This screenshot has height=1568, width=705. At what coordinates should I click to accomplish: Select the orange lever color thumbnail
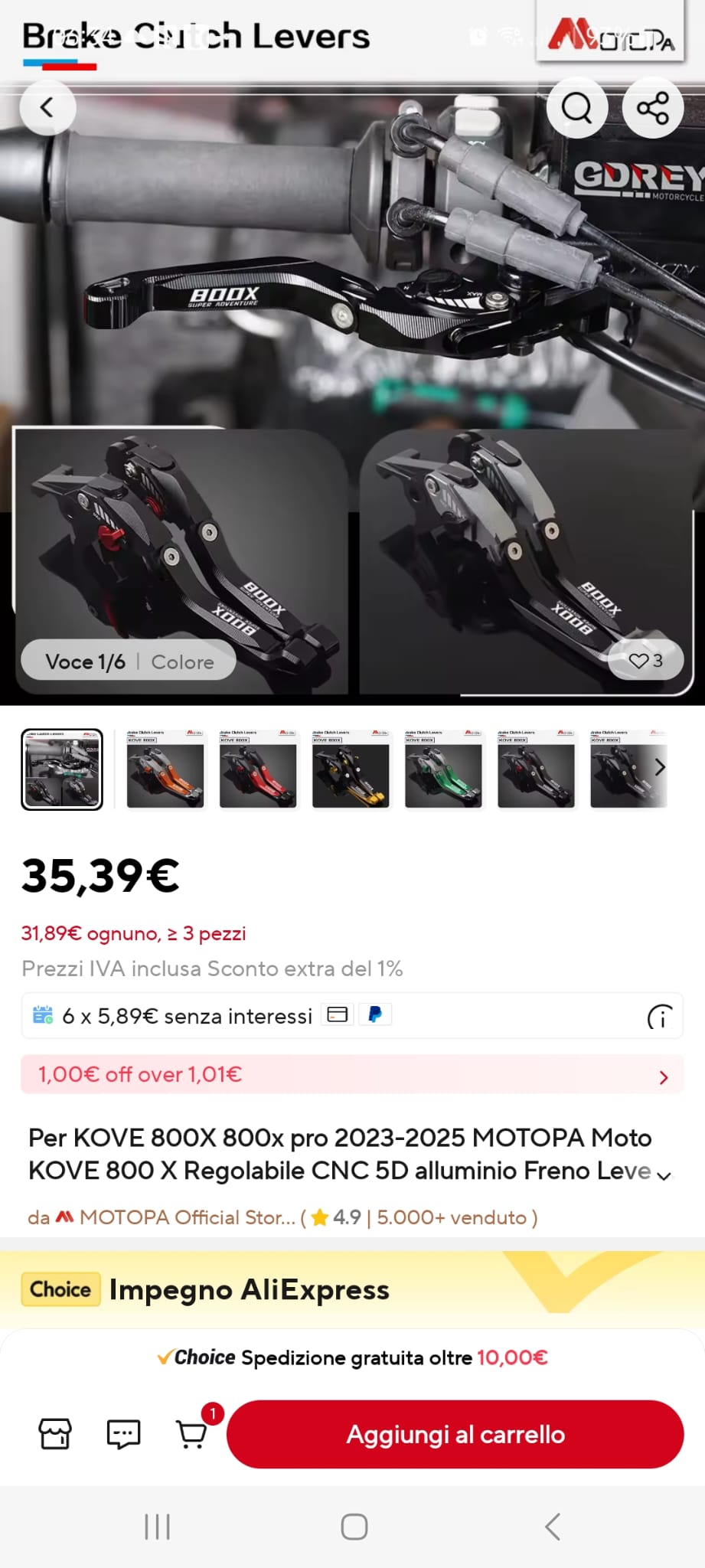165,769
